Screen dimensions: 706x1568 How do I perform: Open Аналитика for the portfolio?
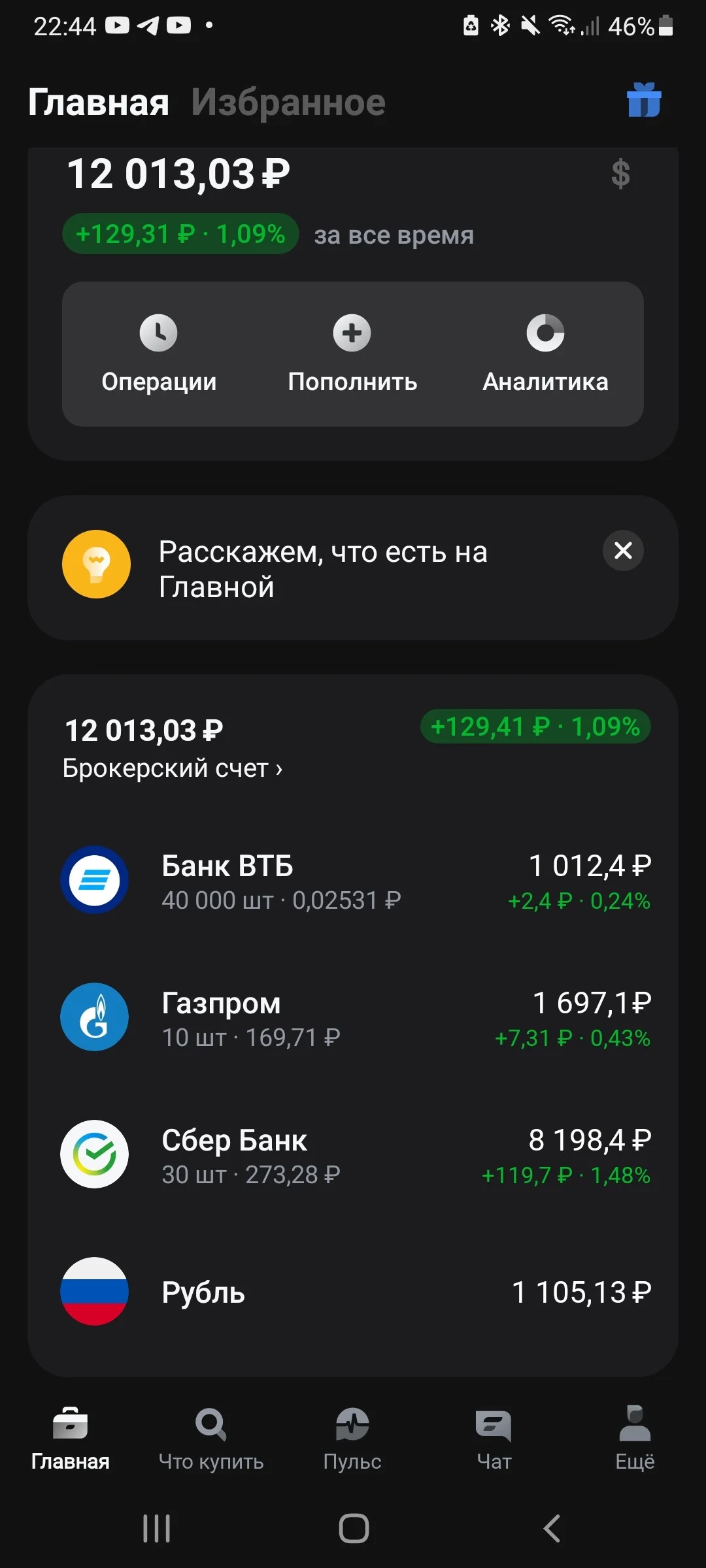click(545, 353)
